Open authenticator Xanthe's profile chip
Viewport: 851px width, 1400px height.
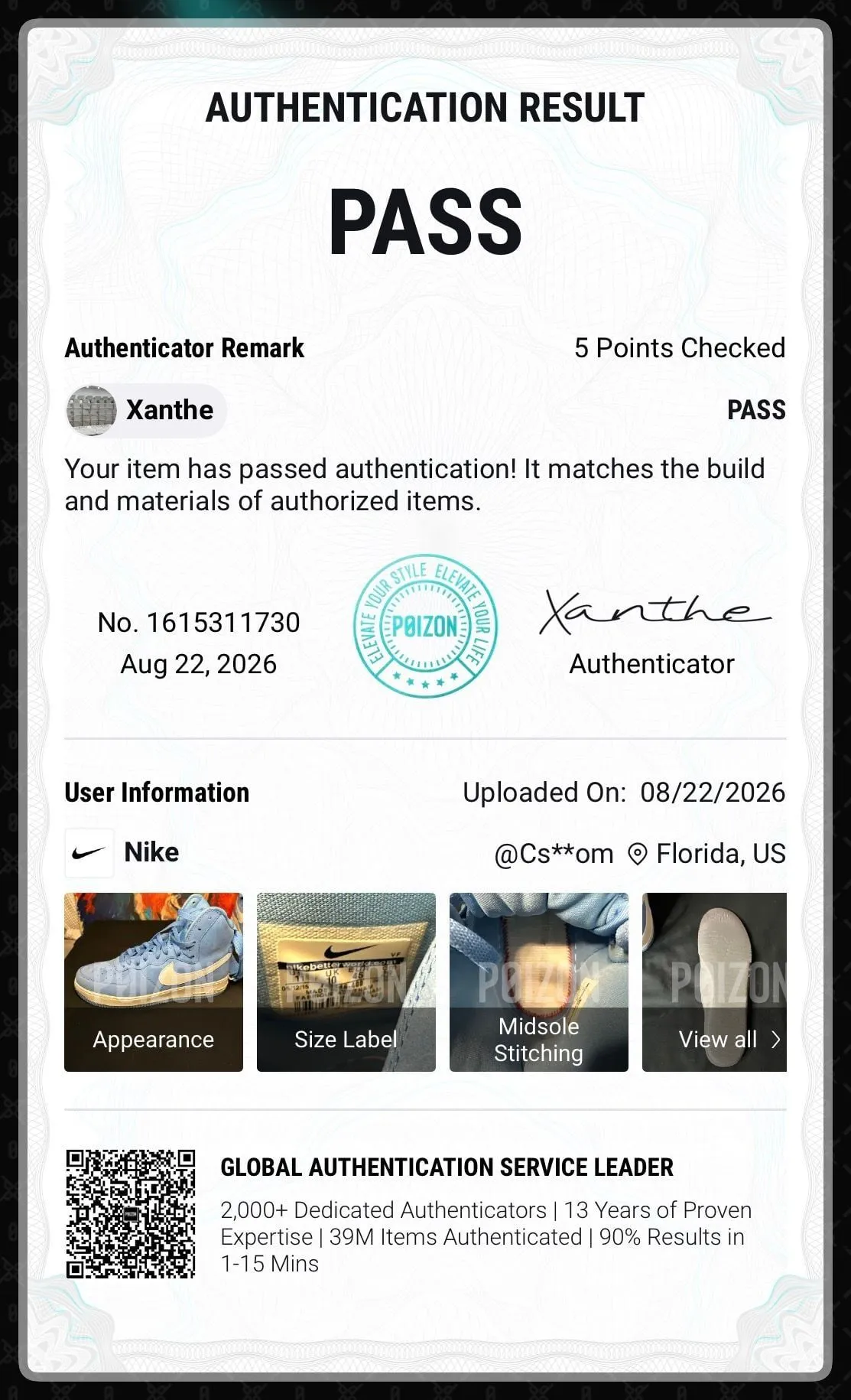(x=145, y=410)
